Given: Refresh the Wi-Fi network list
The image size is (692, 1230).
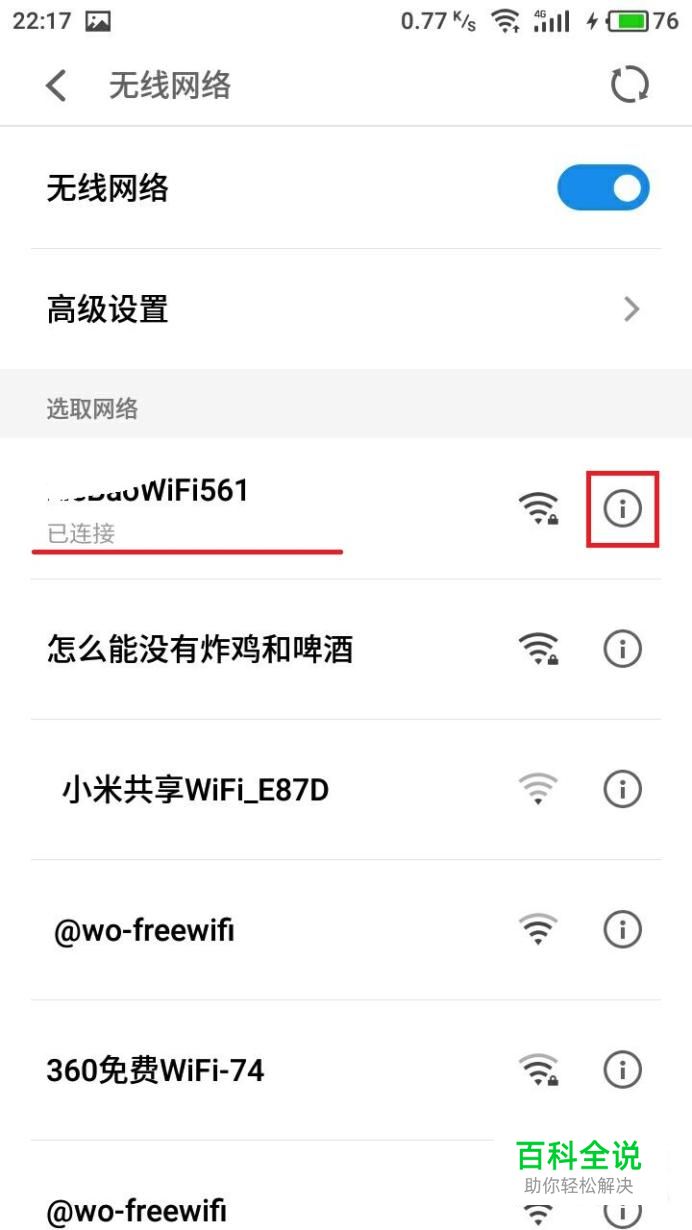Looking at the screenshot, I should click(630, 85).
